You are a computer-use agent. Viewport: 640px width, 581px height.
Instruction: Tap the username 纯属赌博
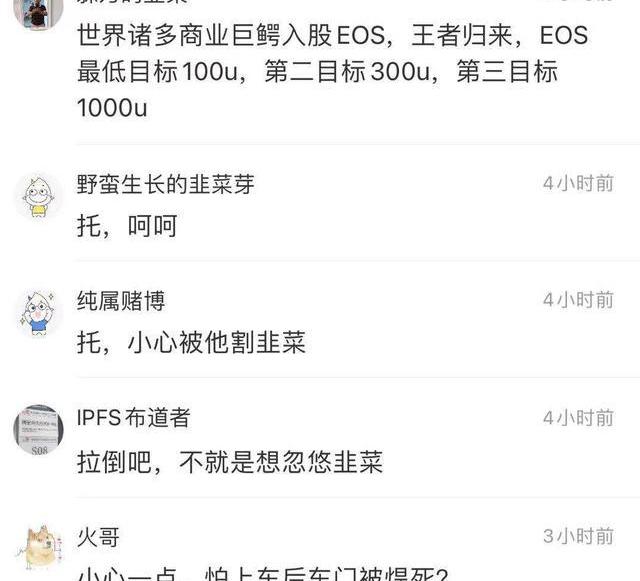point(121,301)
